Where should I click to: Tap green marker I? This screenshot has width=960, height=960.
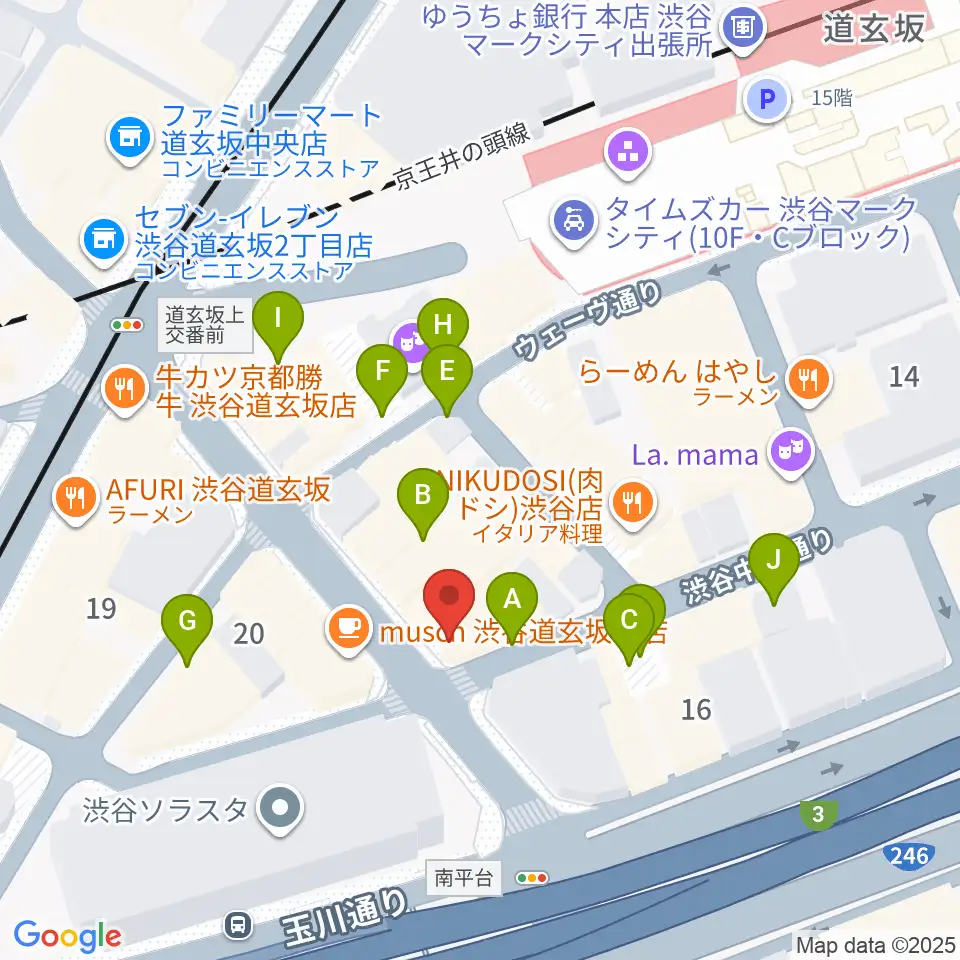point(278,326)
